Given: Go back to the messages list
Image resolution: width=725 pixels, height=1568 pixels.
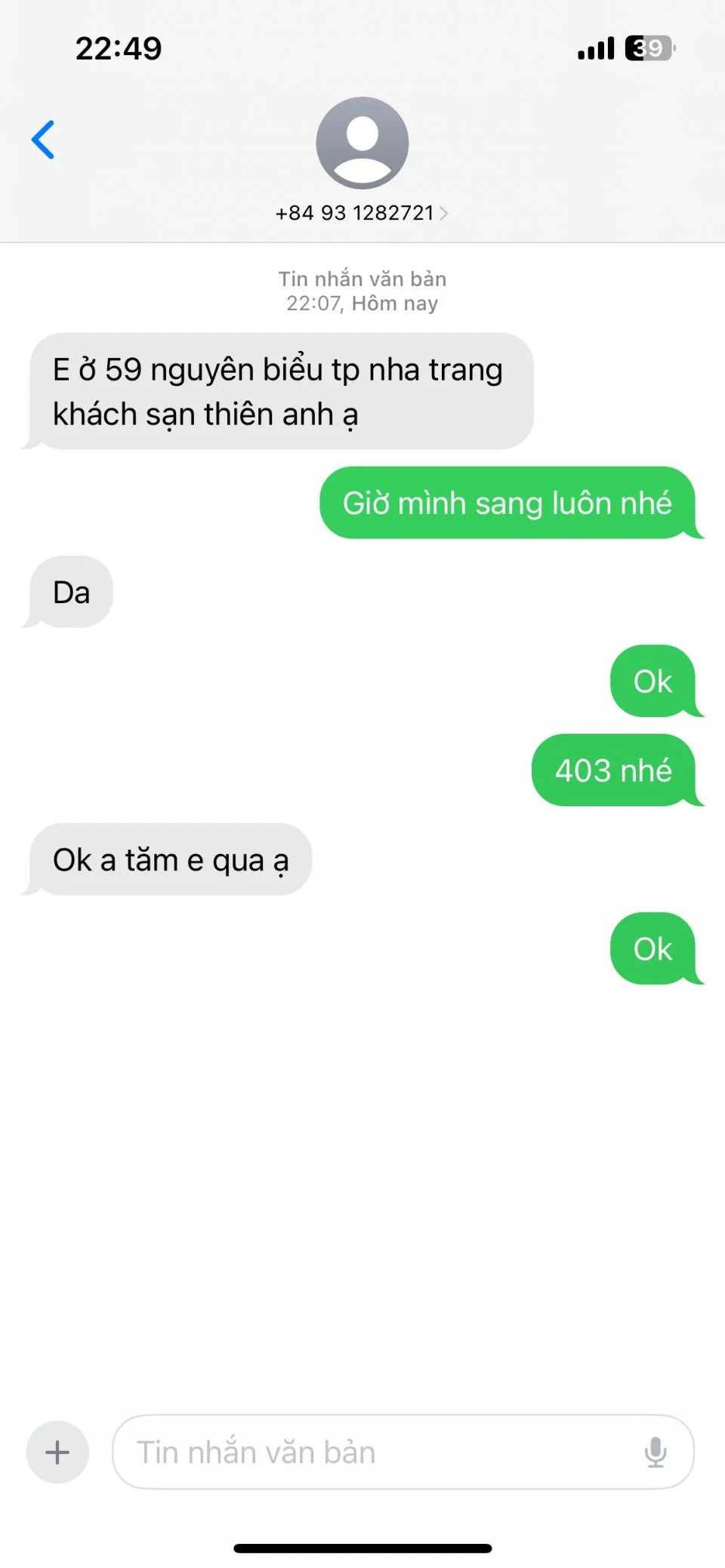Looking at the screenshot, I should [43, 140].
